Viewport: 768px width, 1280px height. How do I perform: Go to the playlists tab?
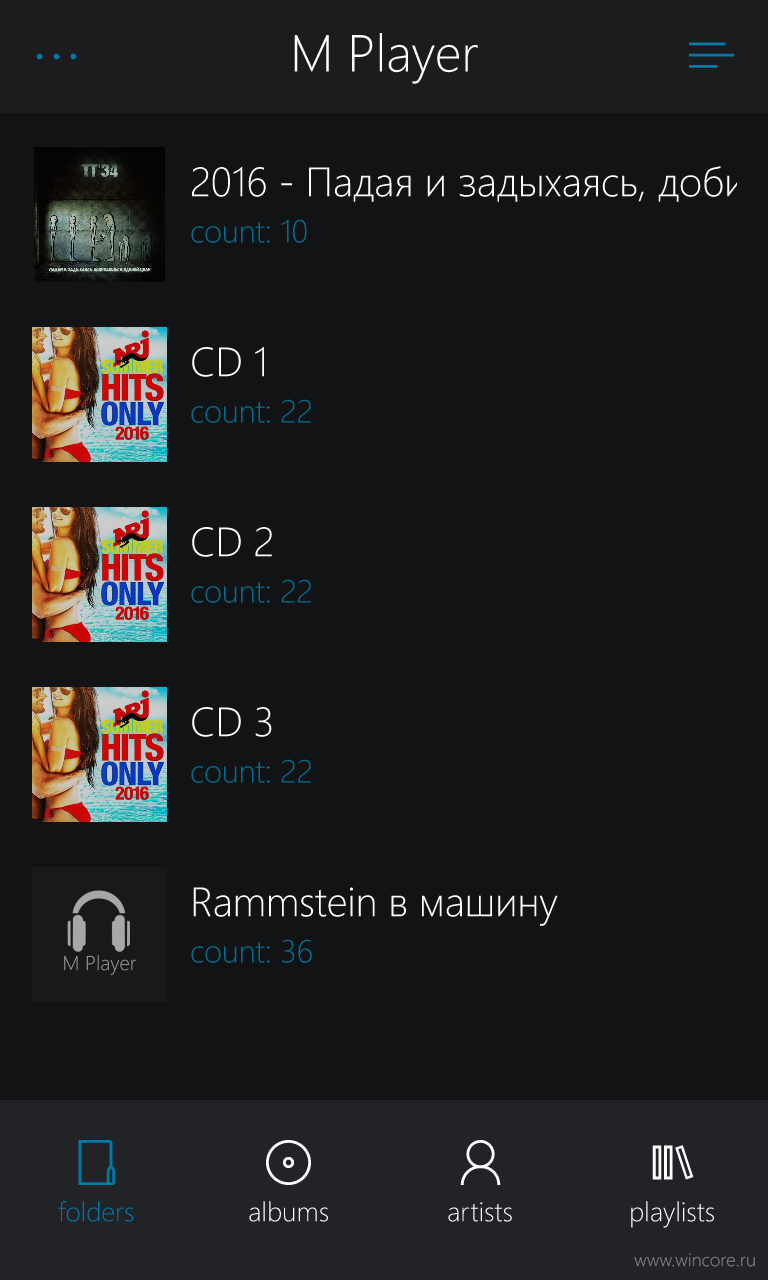click(x=672, y=1183)
